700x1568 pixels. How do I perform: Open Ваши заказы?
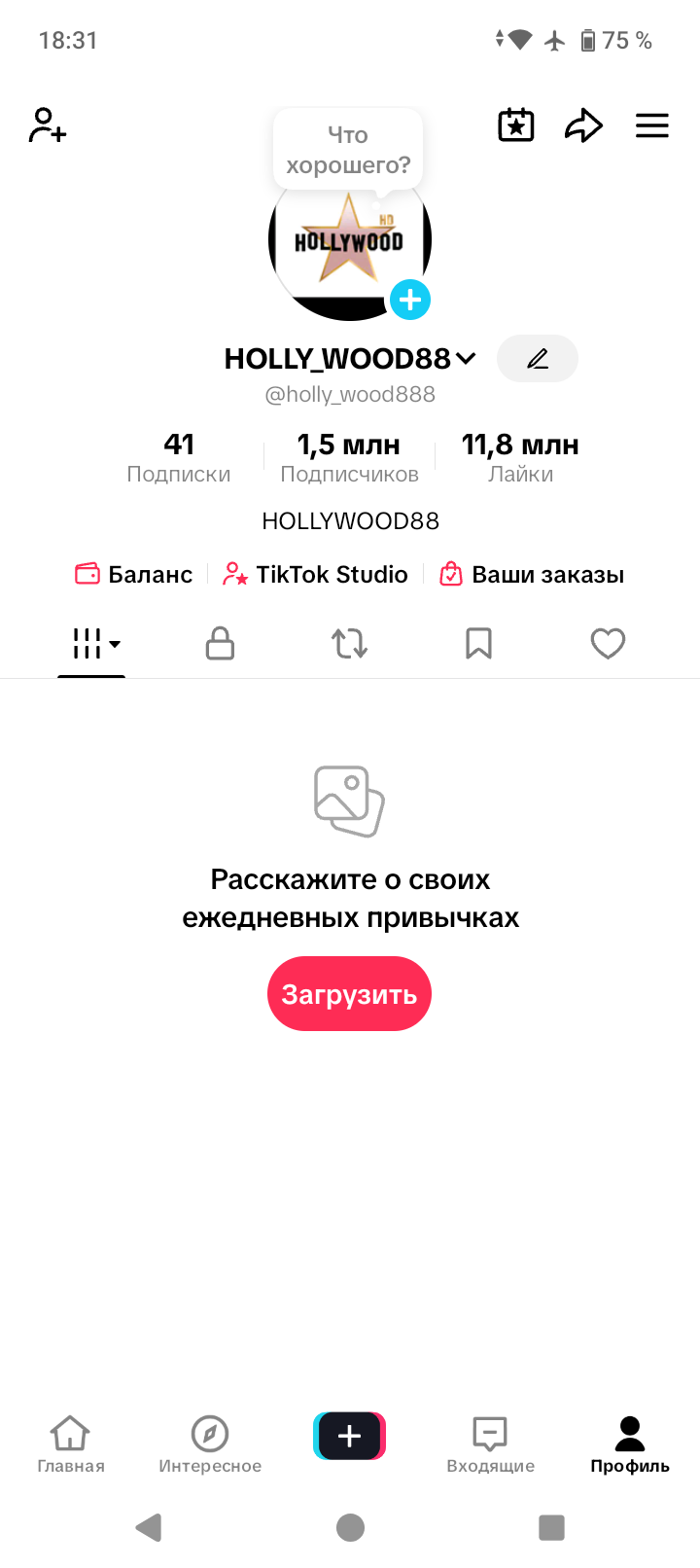tap(532, 575)
